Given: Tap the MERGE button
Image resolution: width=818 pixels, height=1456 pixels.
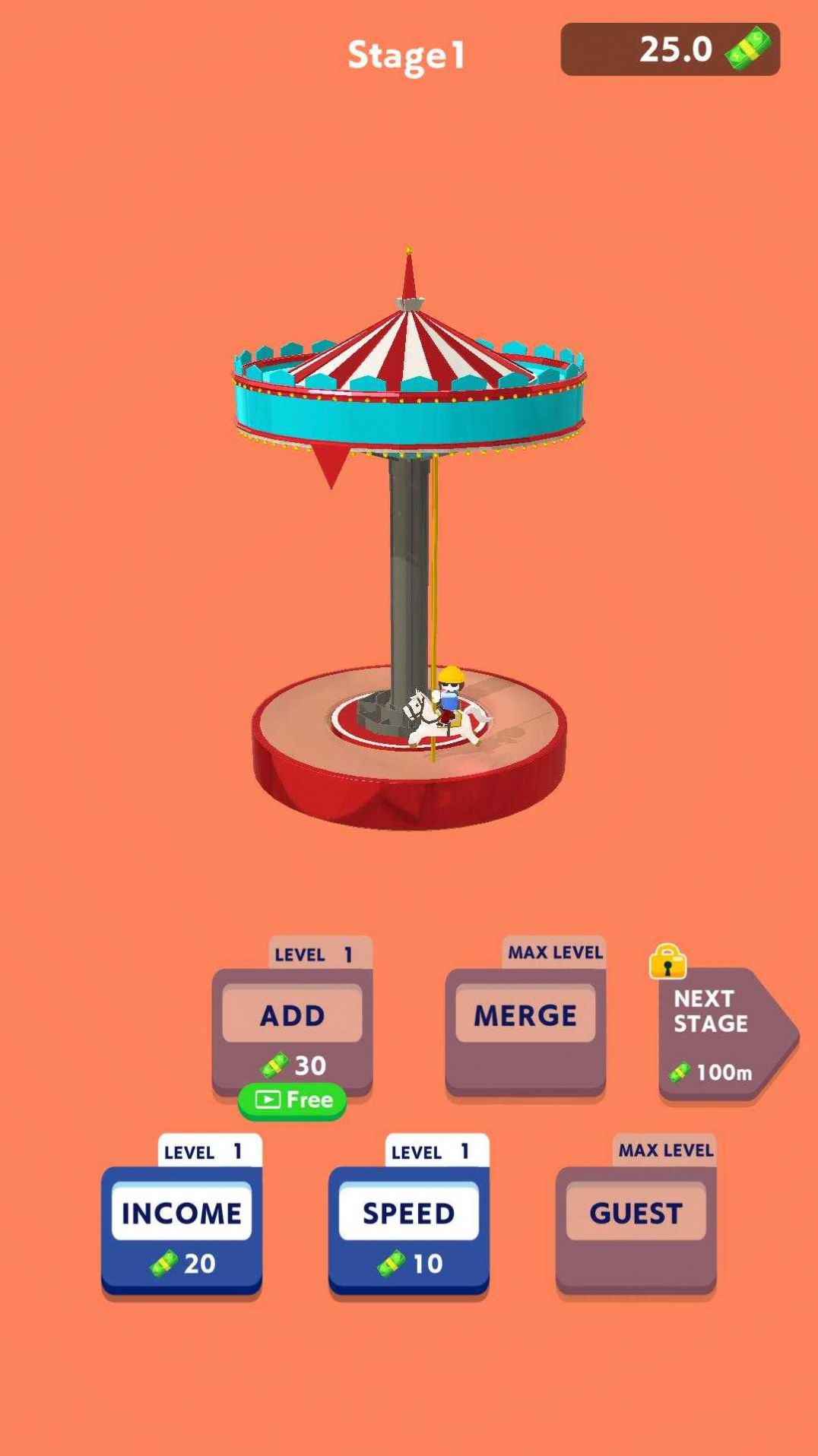Looking at the screenshot, I should pos(525,1015).
